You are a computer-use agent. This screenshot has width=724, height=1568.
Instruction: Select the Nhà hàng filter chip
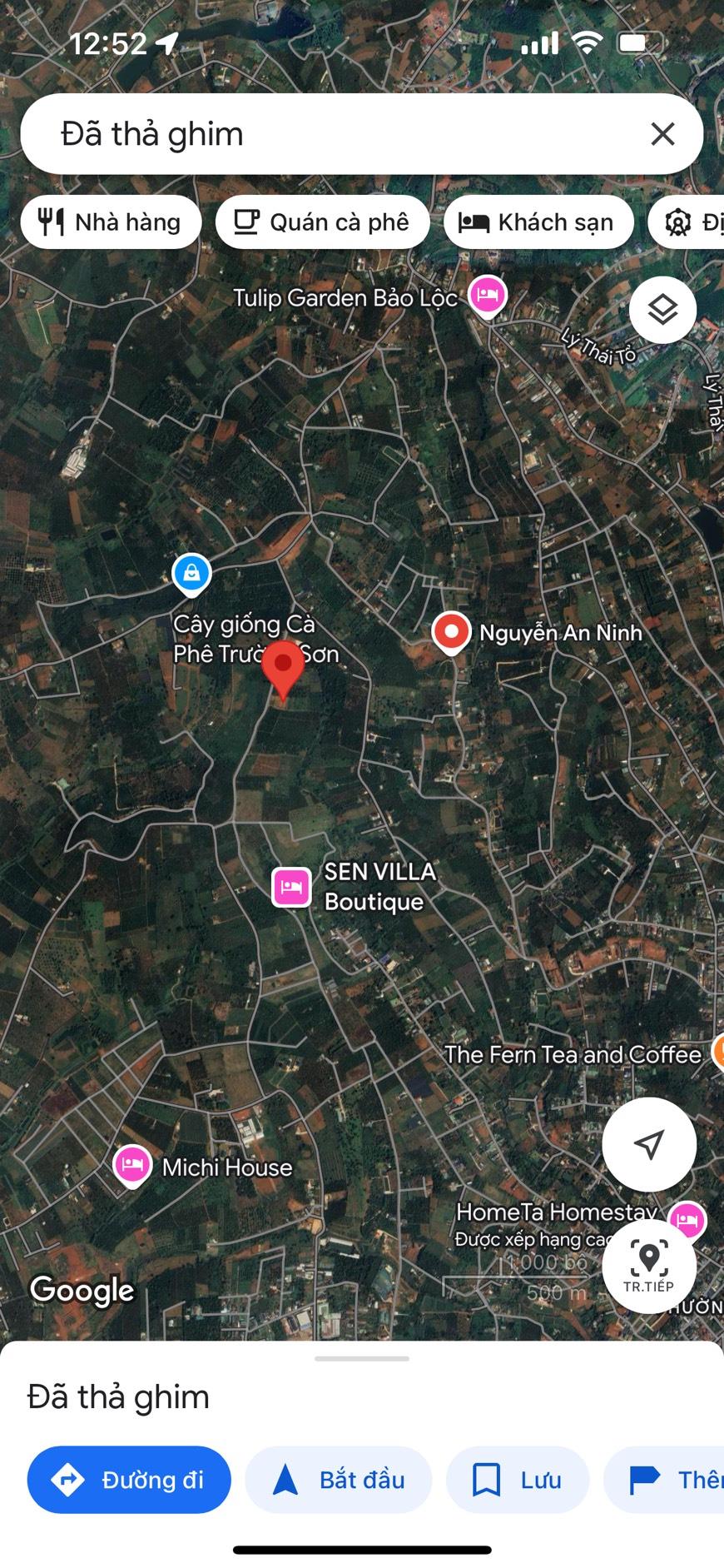point(111,222)
